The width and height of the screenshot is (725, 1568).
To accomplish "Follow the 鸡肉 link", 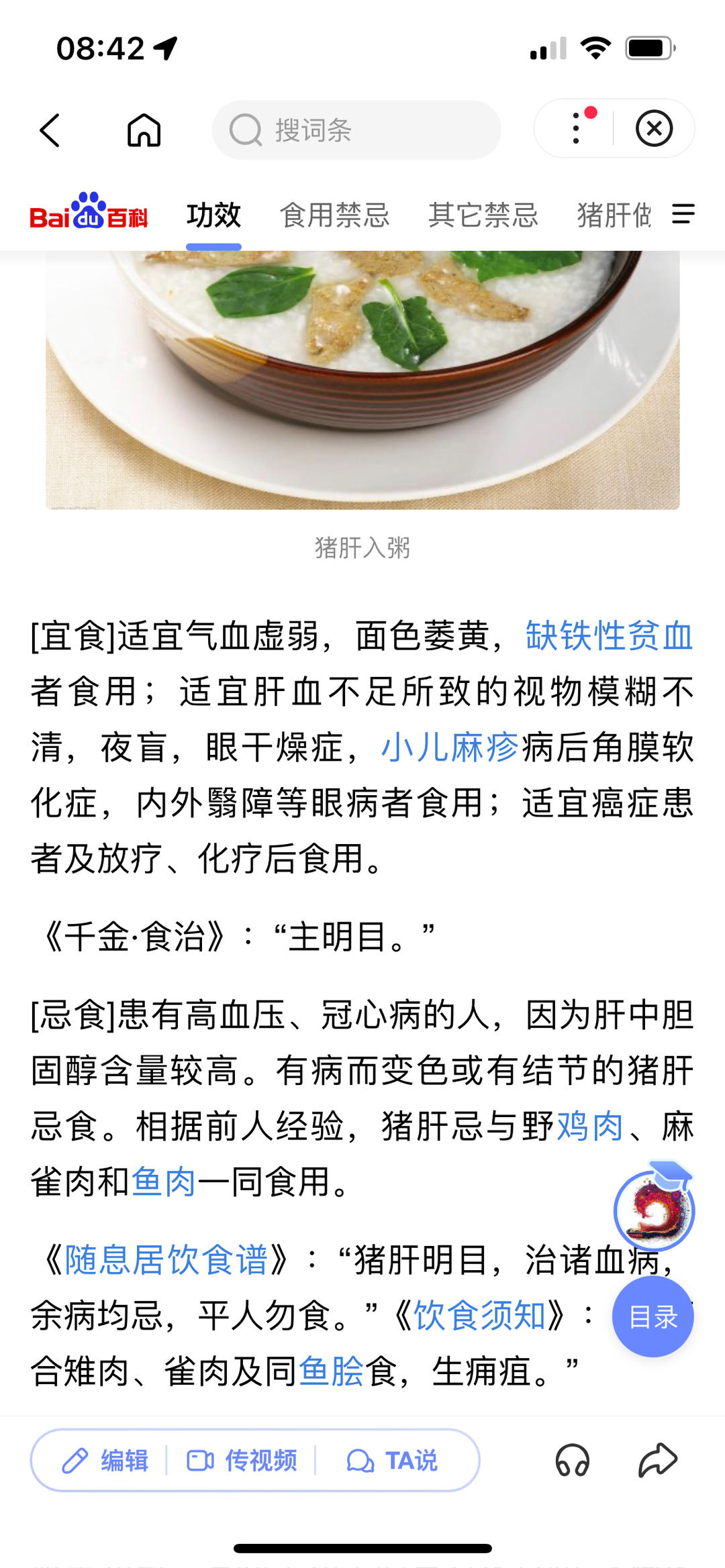I will pos(590,1126).
